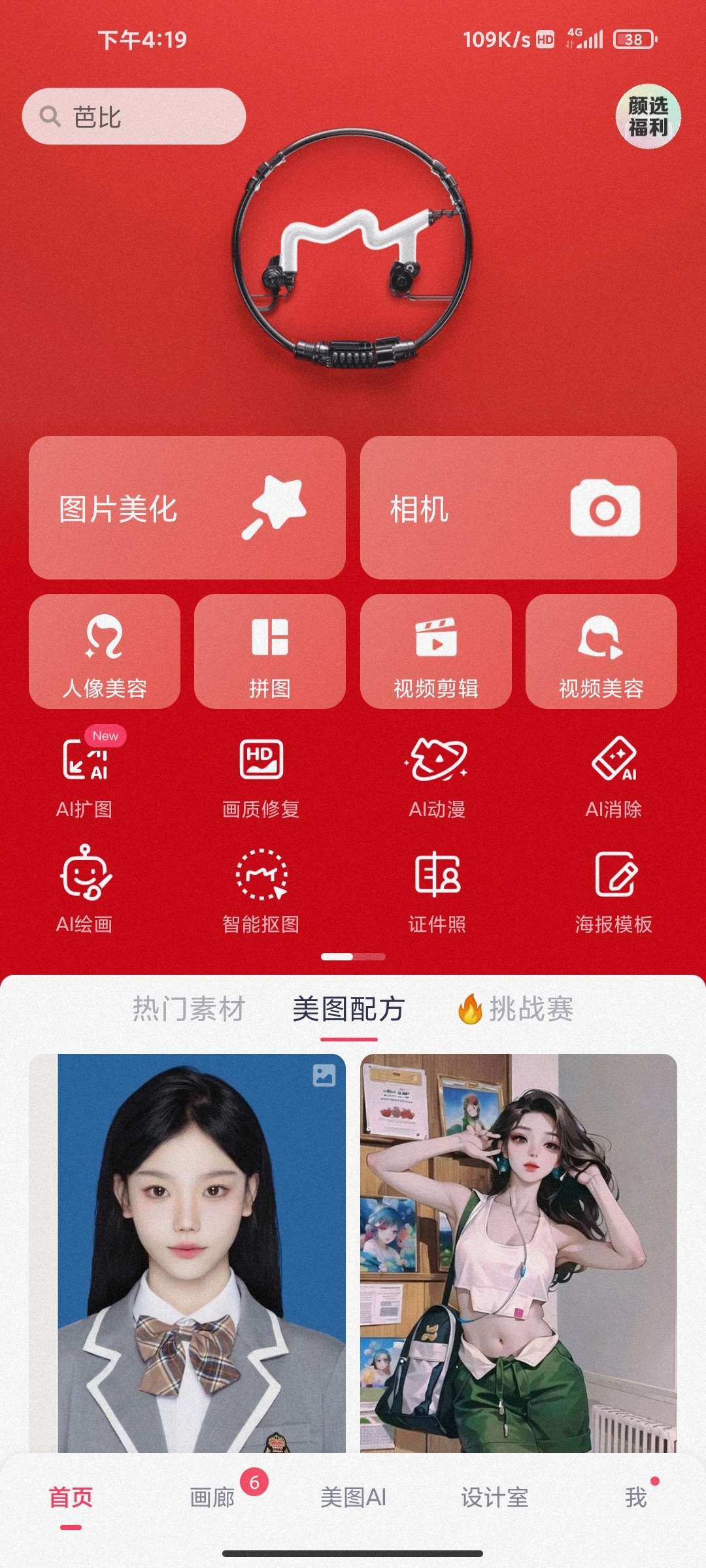Open 视频剪辑 video editing
706x1568 pixels.
point(435,651)
